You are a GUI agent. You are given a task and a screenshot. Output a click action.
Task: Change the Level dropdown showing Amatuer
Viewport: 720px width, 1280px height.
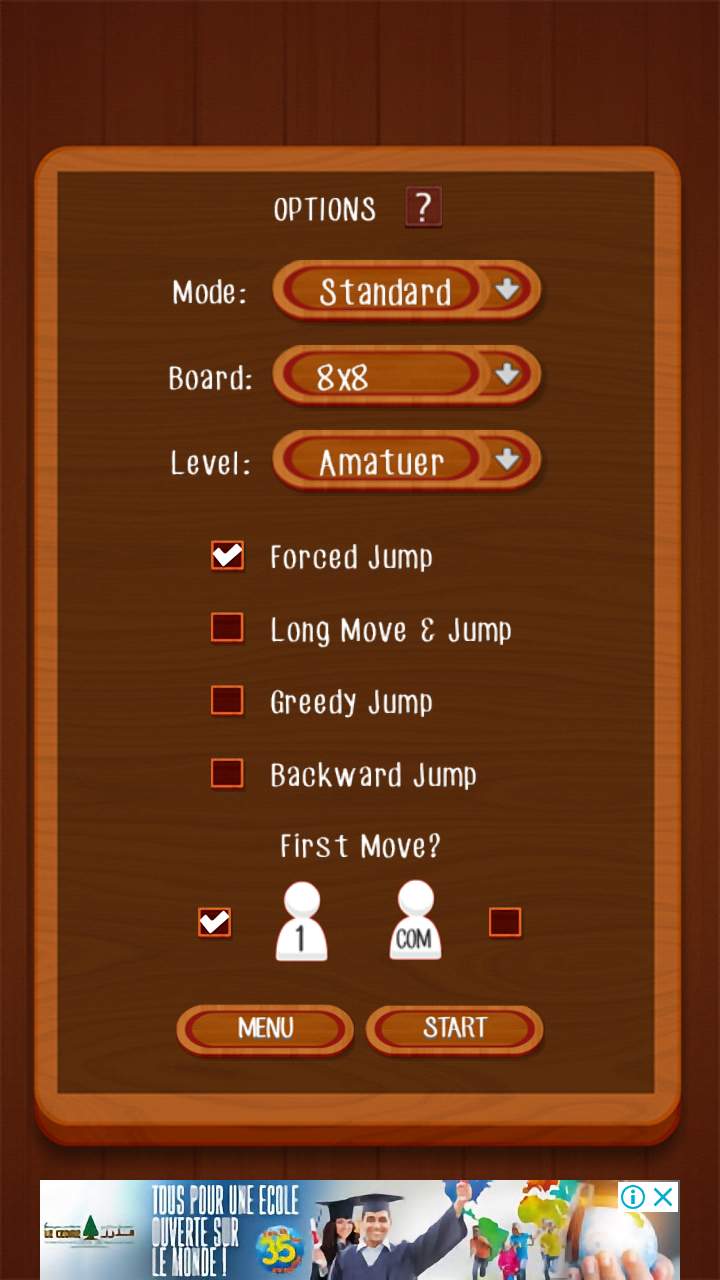coord(407,461)
